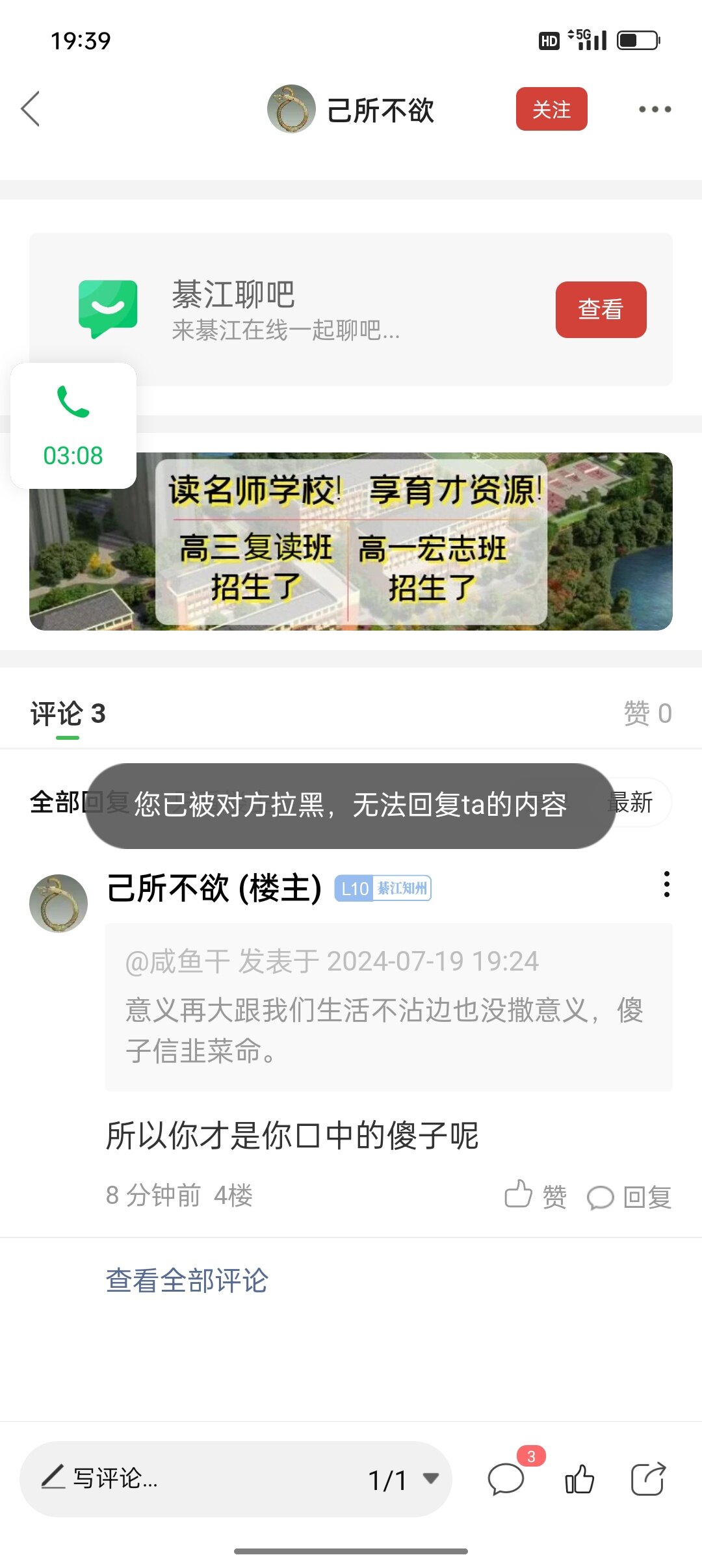This screenshot has height=1568, width=702.
Task: Like this post with thumbs-up icon
Action: pos(580,1480)
